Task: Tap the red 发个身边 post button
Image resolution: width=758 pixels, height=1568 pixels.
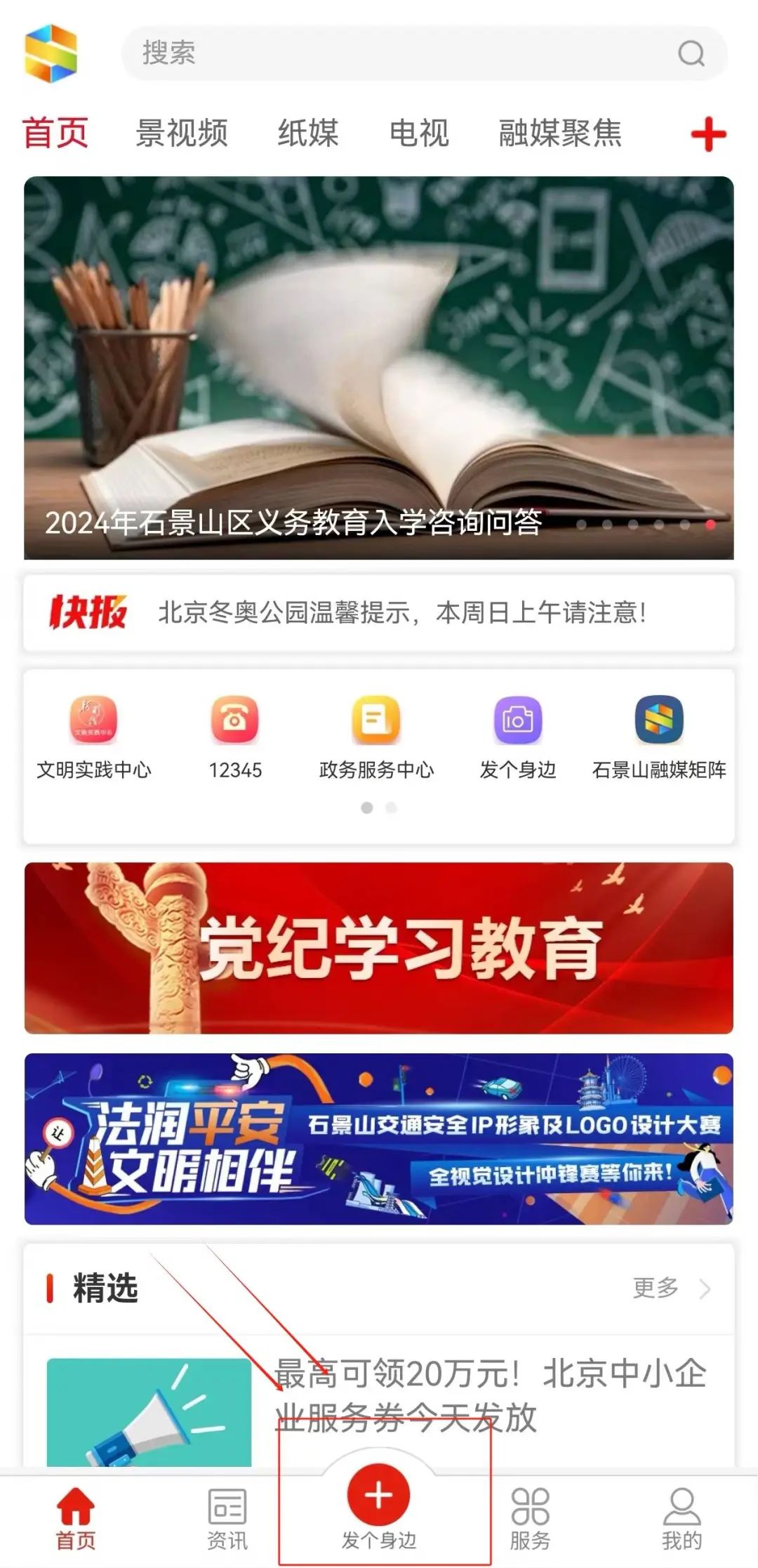Action: [379, 1496]
